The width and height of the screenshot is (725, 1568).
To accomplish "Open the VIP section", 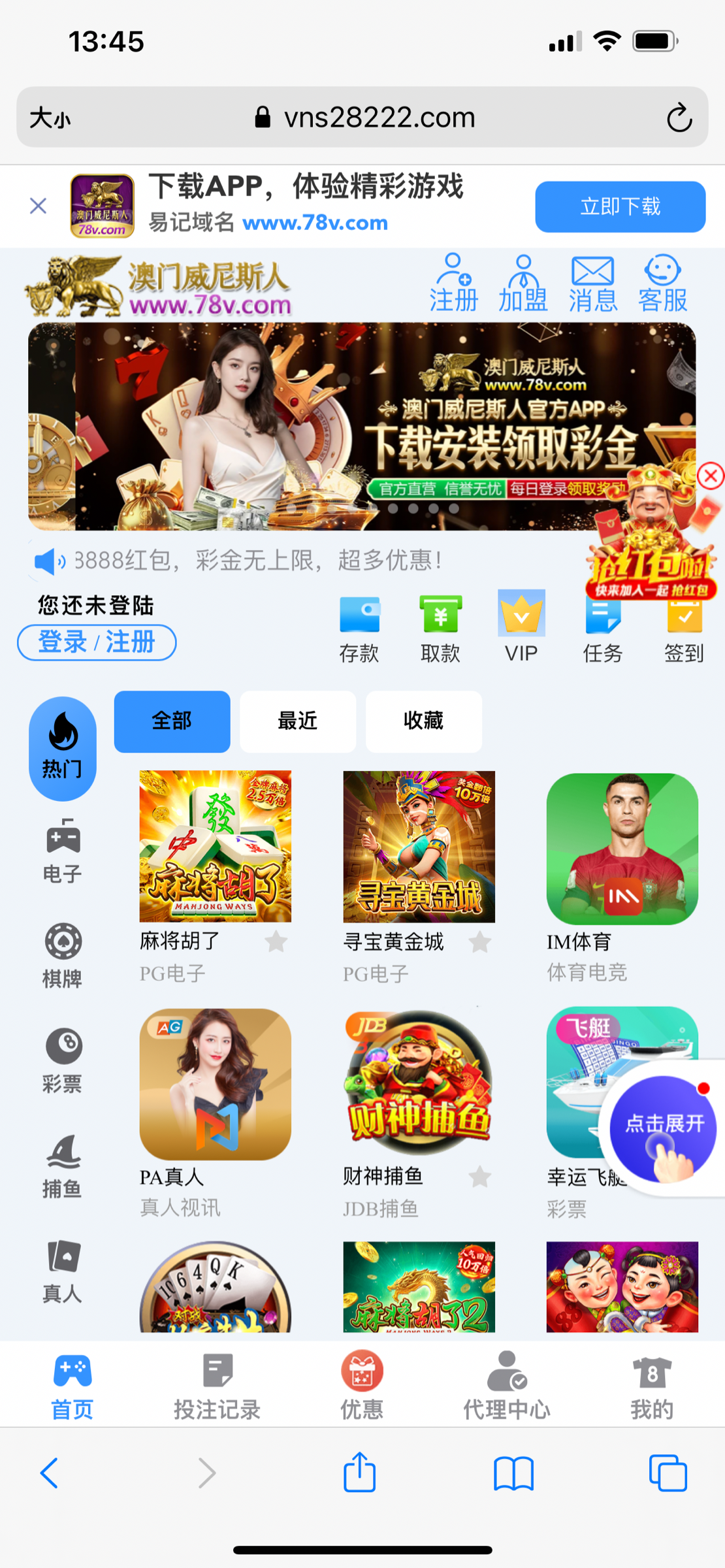I will pyautogui.click(x=521, y=628).
